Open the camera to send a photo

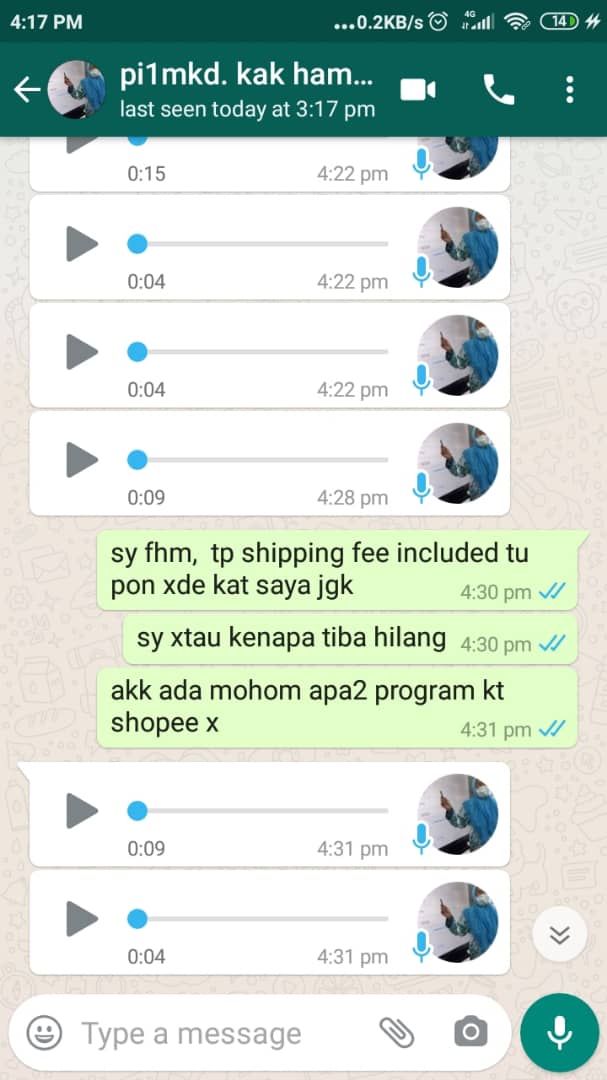click(x=470, y=1033)
